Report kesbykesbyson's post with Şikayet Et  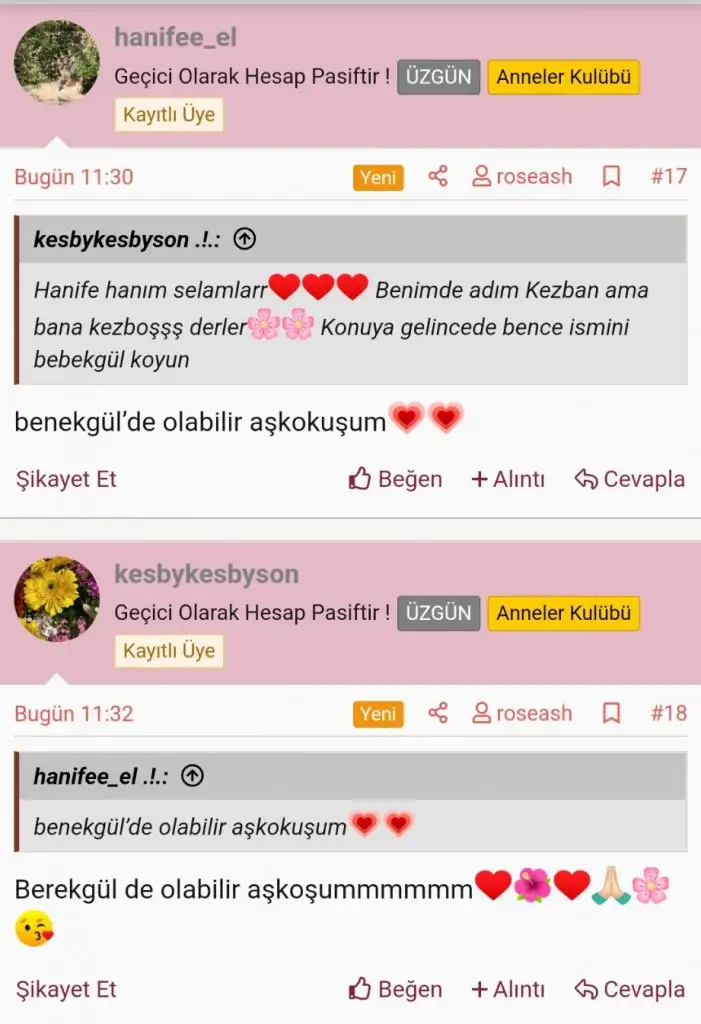pyautogui.click(x=66, y=990)
